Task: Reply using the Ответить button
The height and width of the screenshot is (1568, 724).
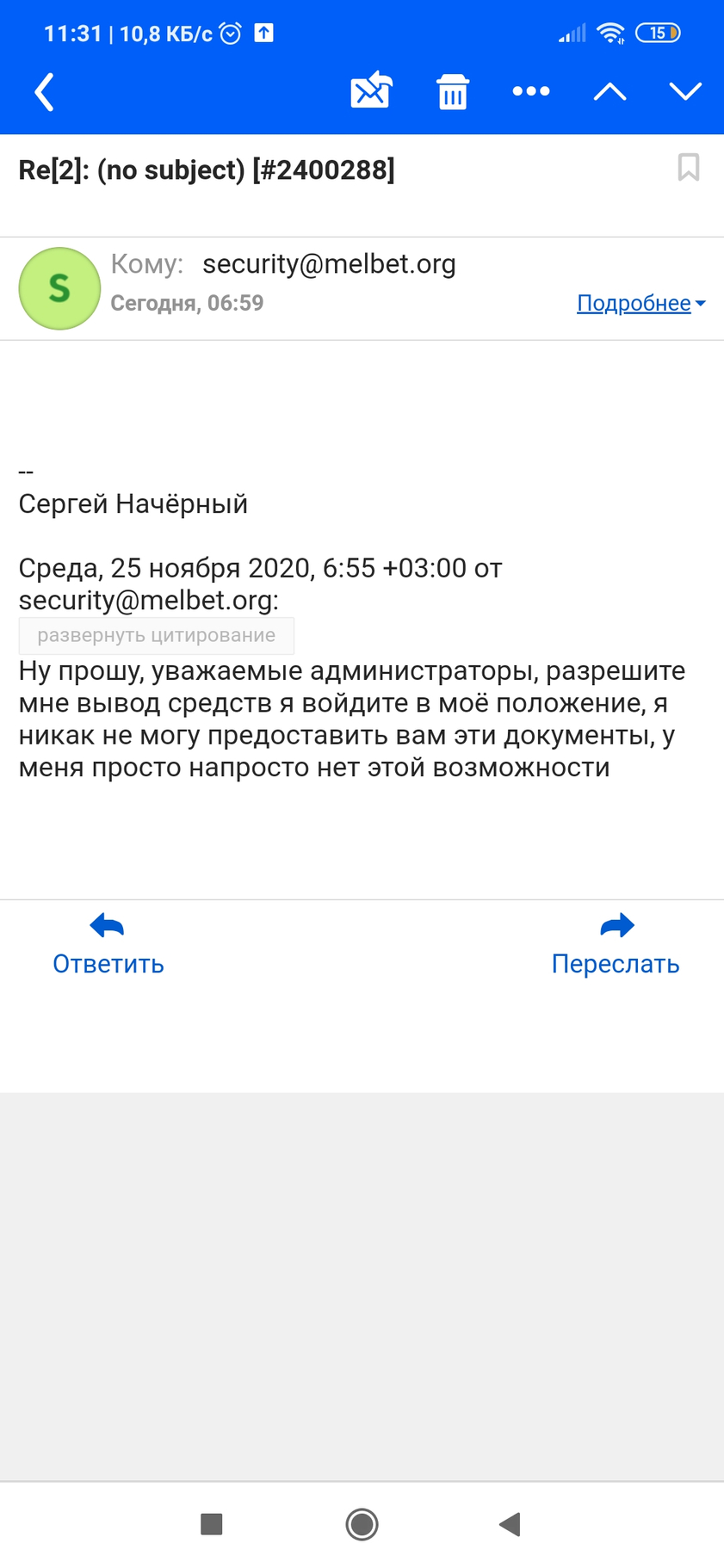Action: coord(108,945)
